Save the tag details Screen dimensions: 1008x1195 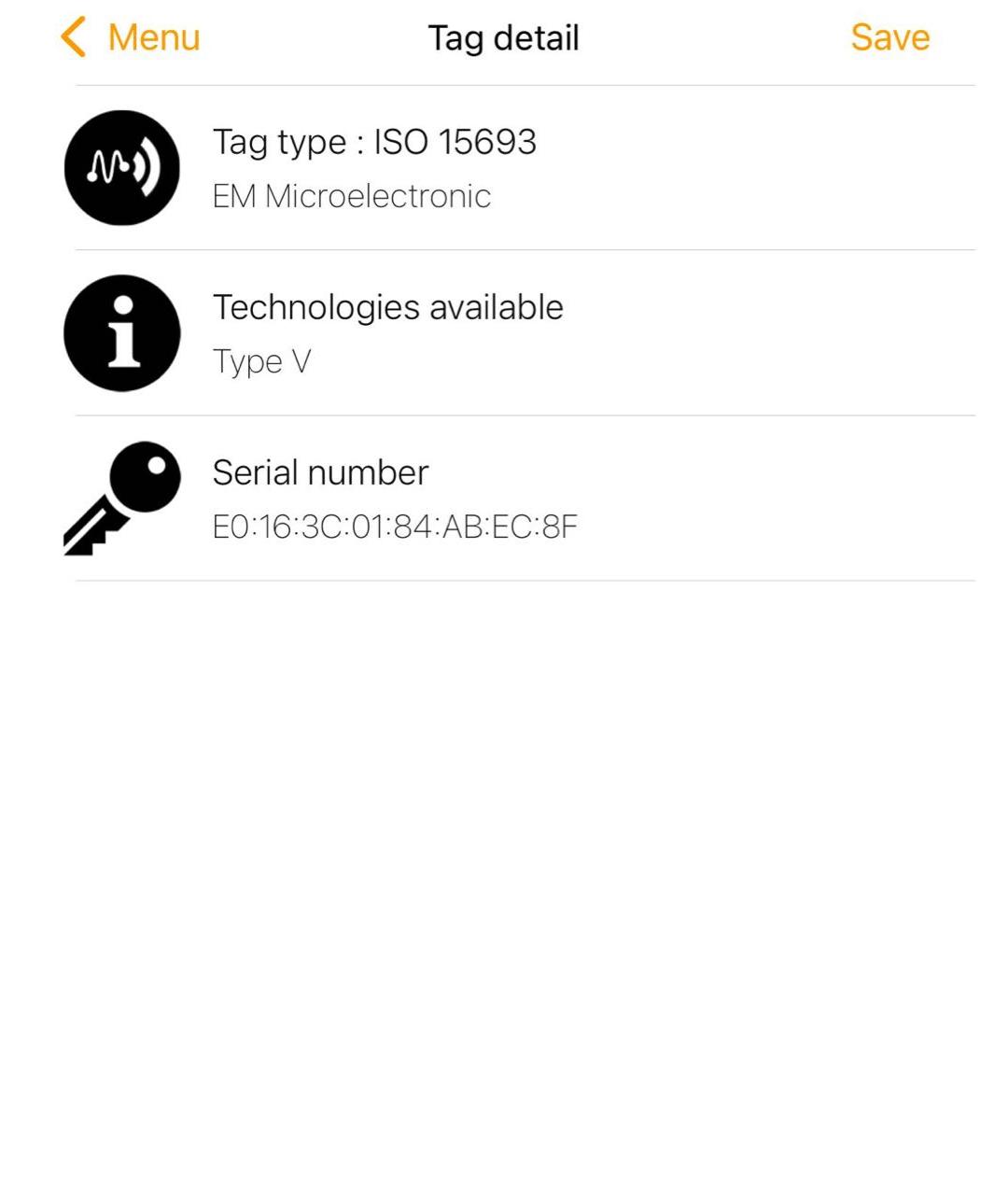(889, 38)
